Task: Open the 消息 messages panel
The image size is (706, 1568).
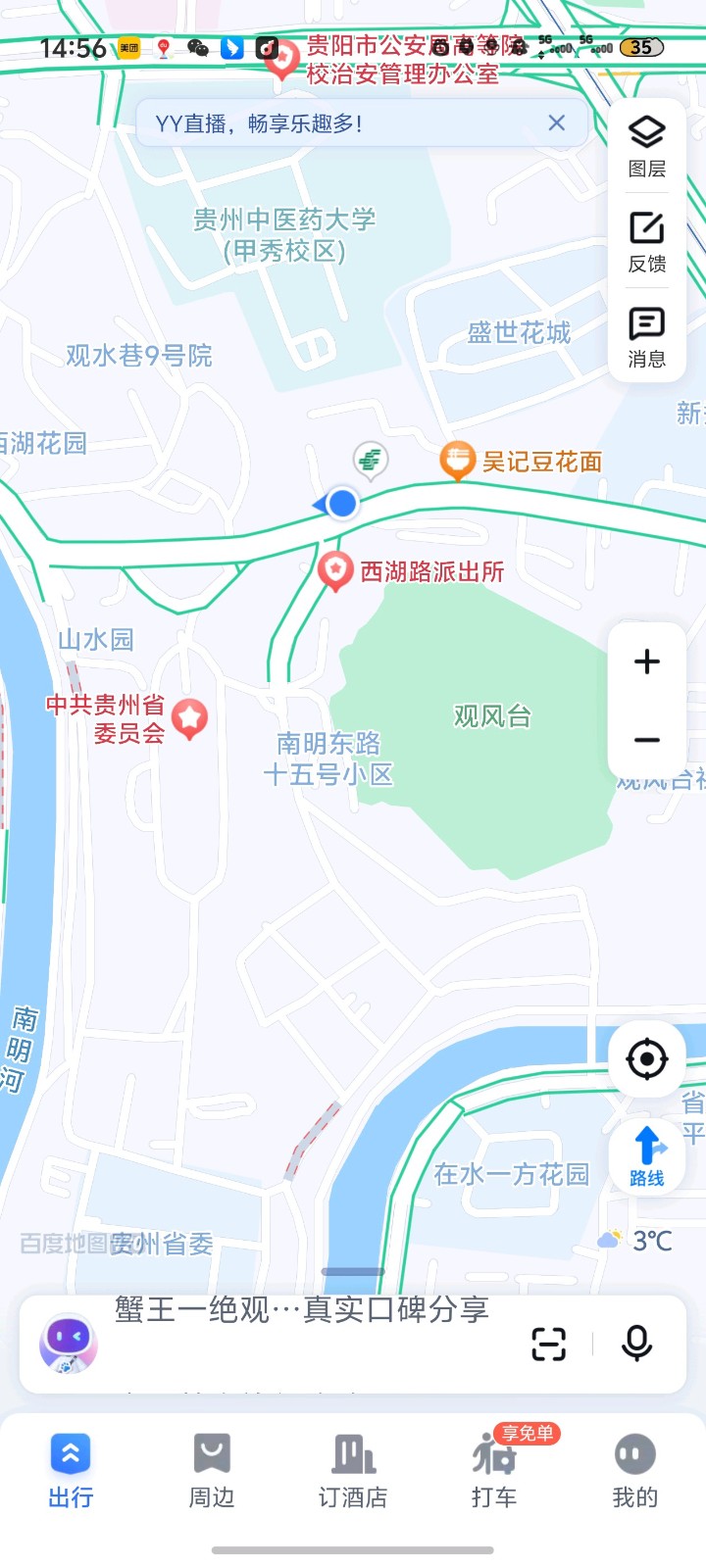Action: coord(646,333)
